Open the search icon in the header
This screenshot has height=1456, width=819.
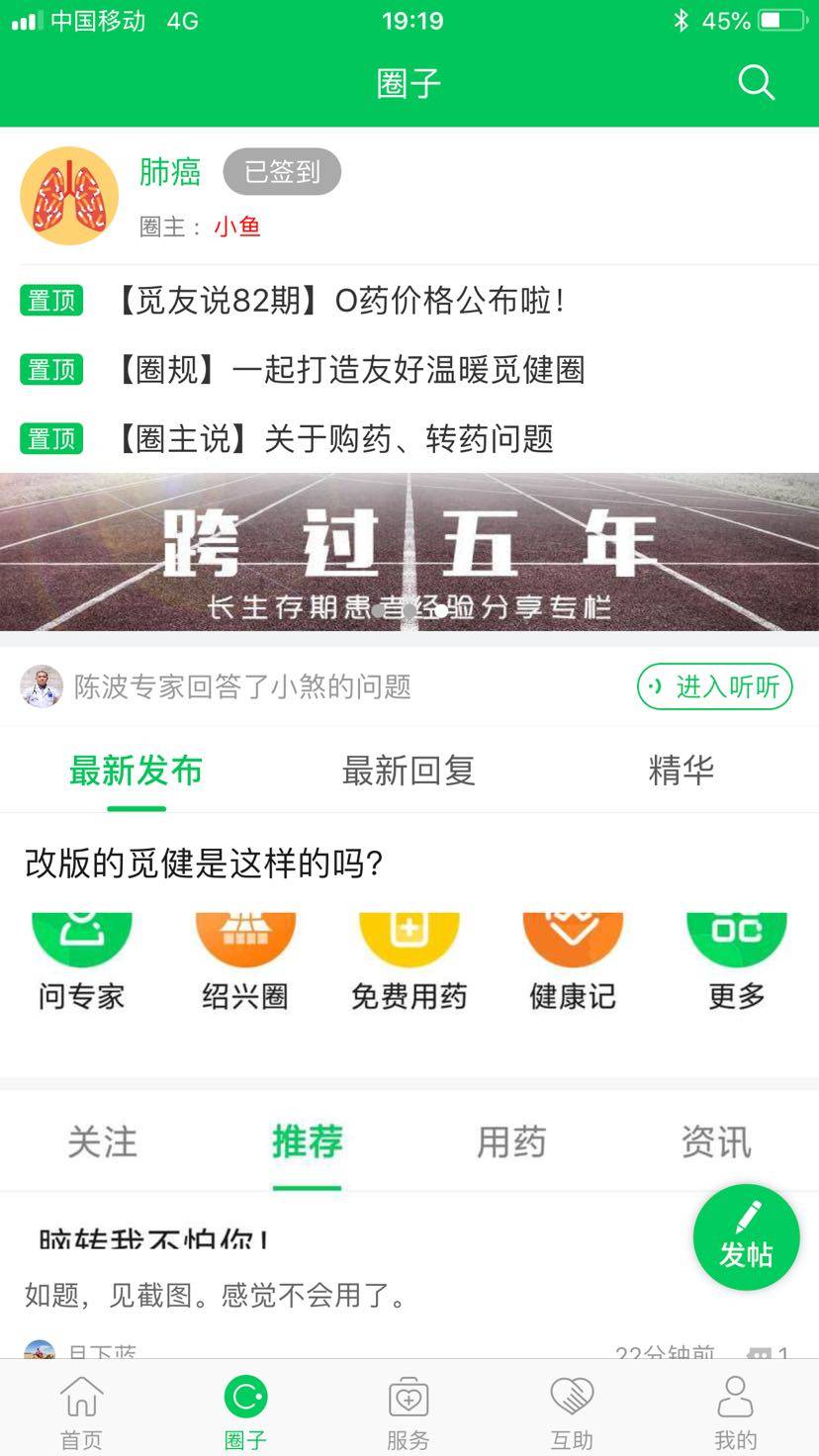click(756, 83)
